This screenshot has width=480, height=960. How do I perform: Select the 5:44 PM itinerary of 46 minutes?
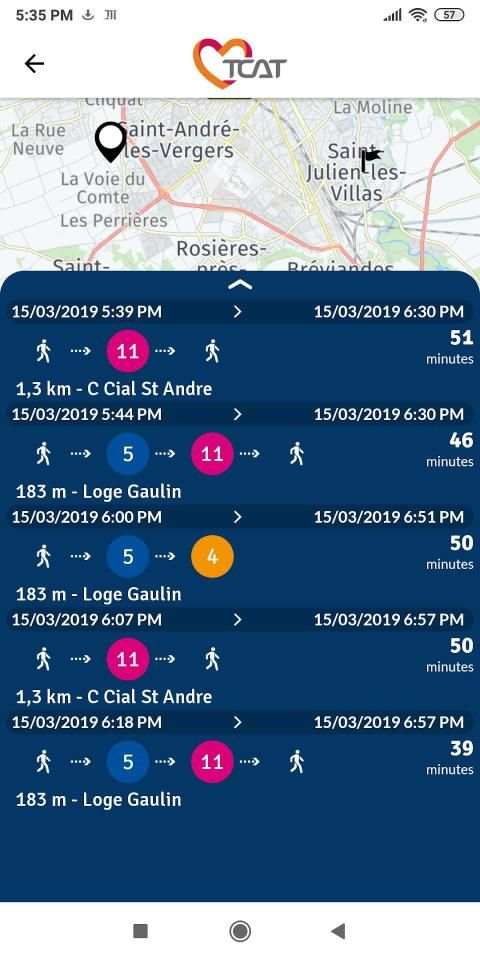coord(240,454)
